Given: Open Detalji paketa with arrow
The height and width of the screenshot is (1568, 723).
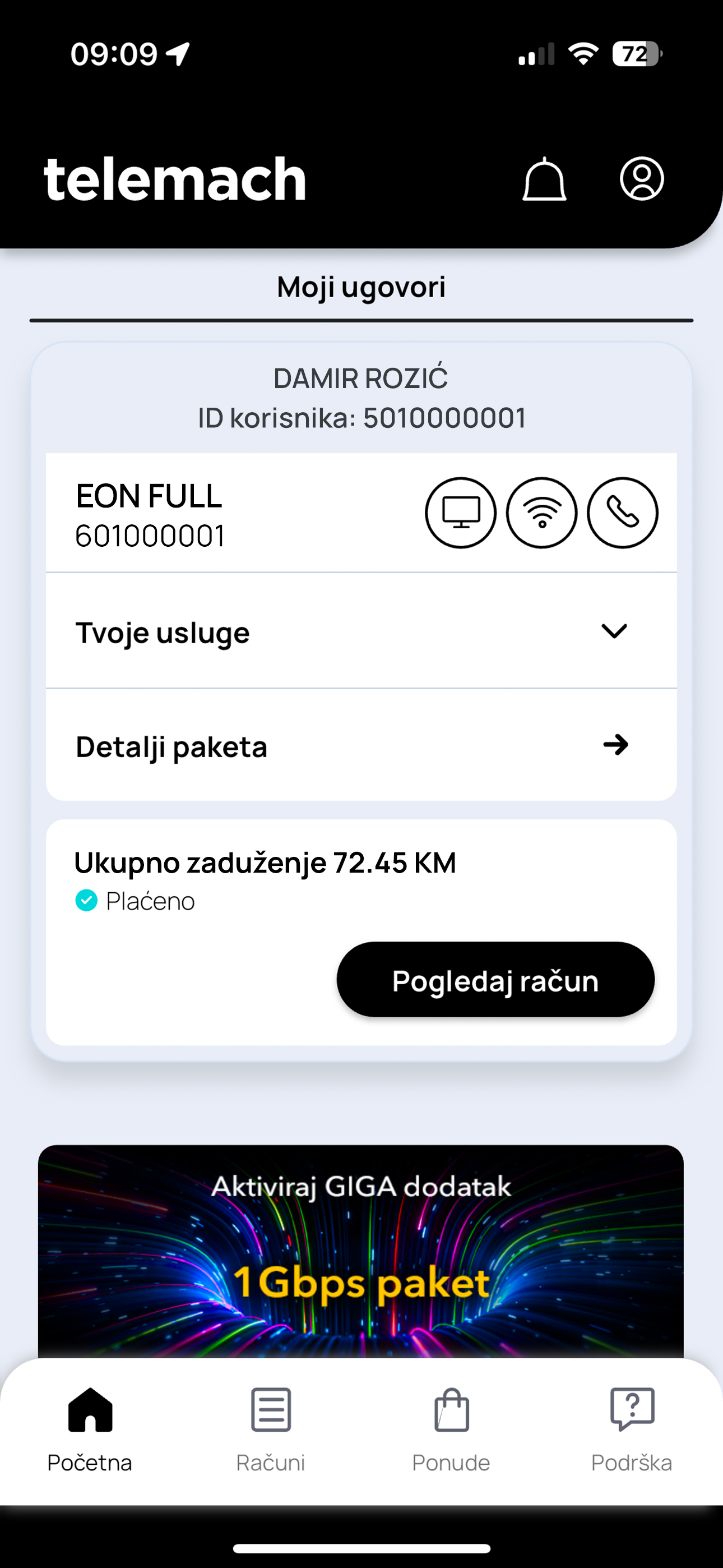Looking at the screenshot, I should tap(616, 744).
